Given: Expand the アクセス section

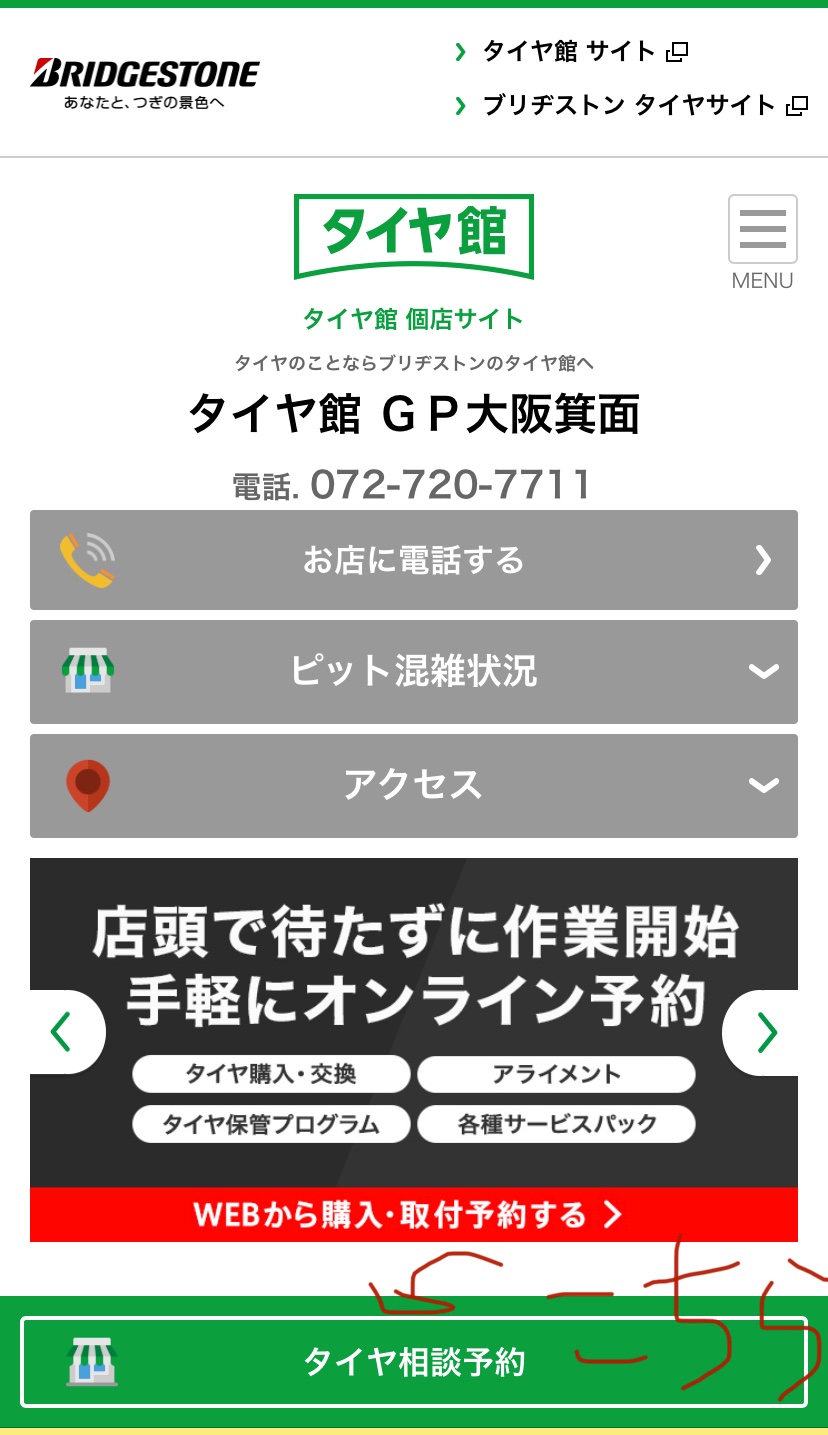Looking at the screenshot, I should point(414,785).
